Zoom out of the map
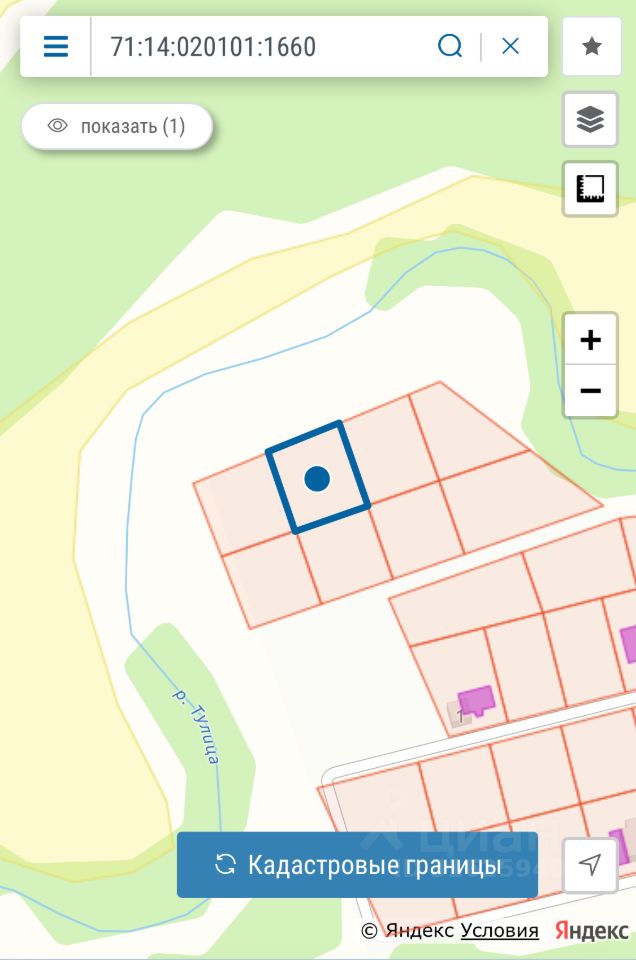 (590, 391)
